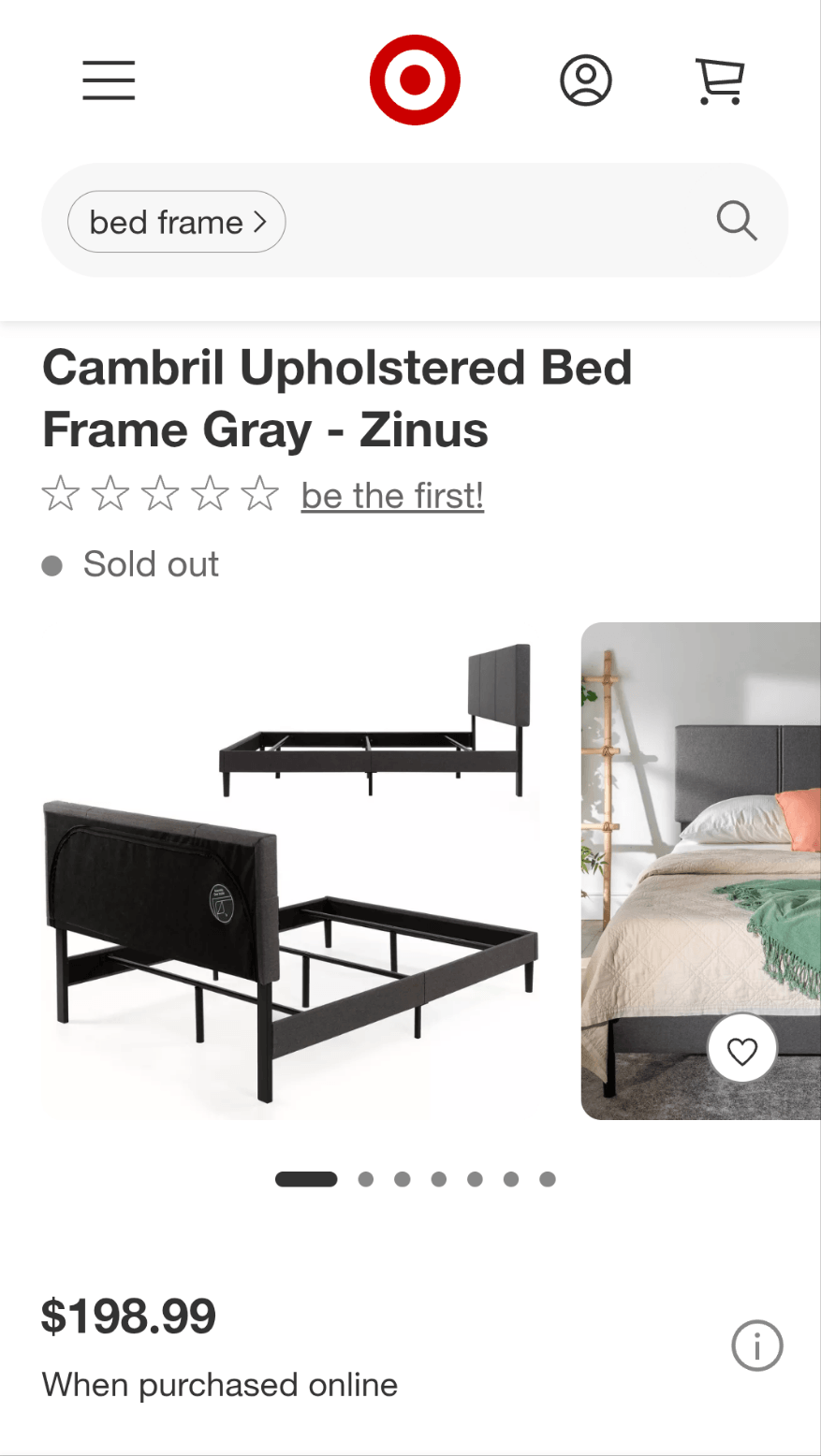
Task: Open the 'be the first!' review link
Action: coord(392,496)
